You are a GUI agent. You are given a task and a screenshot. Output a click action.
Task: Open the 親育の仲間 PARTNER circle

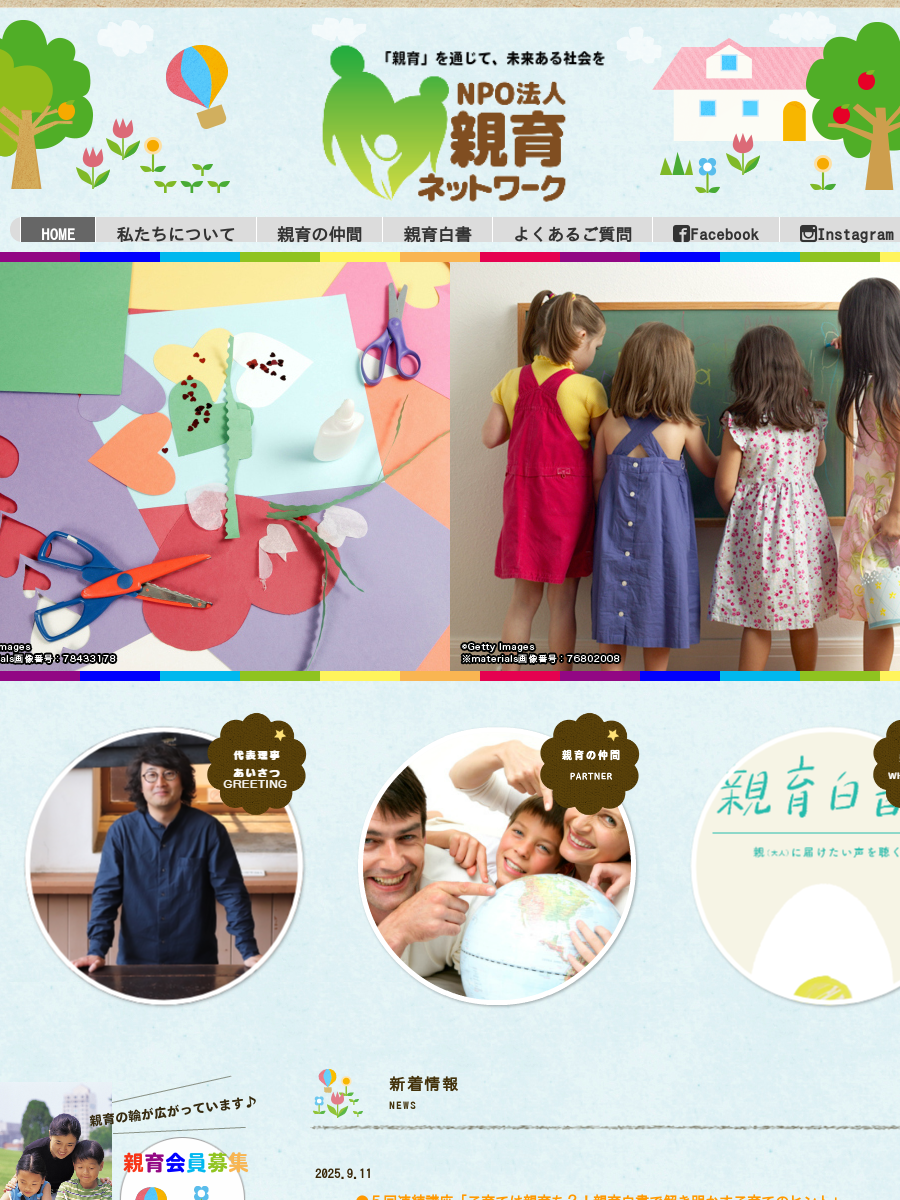497,865
